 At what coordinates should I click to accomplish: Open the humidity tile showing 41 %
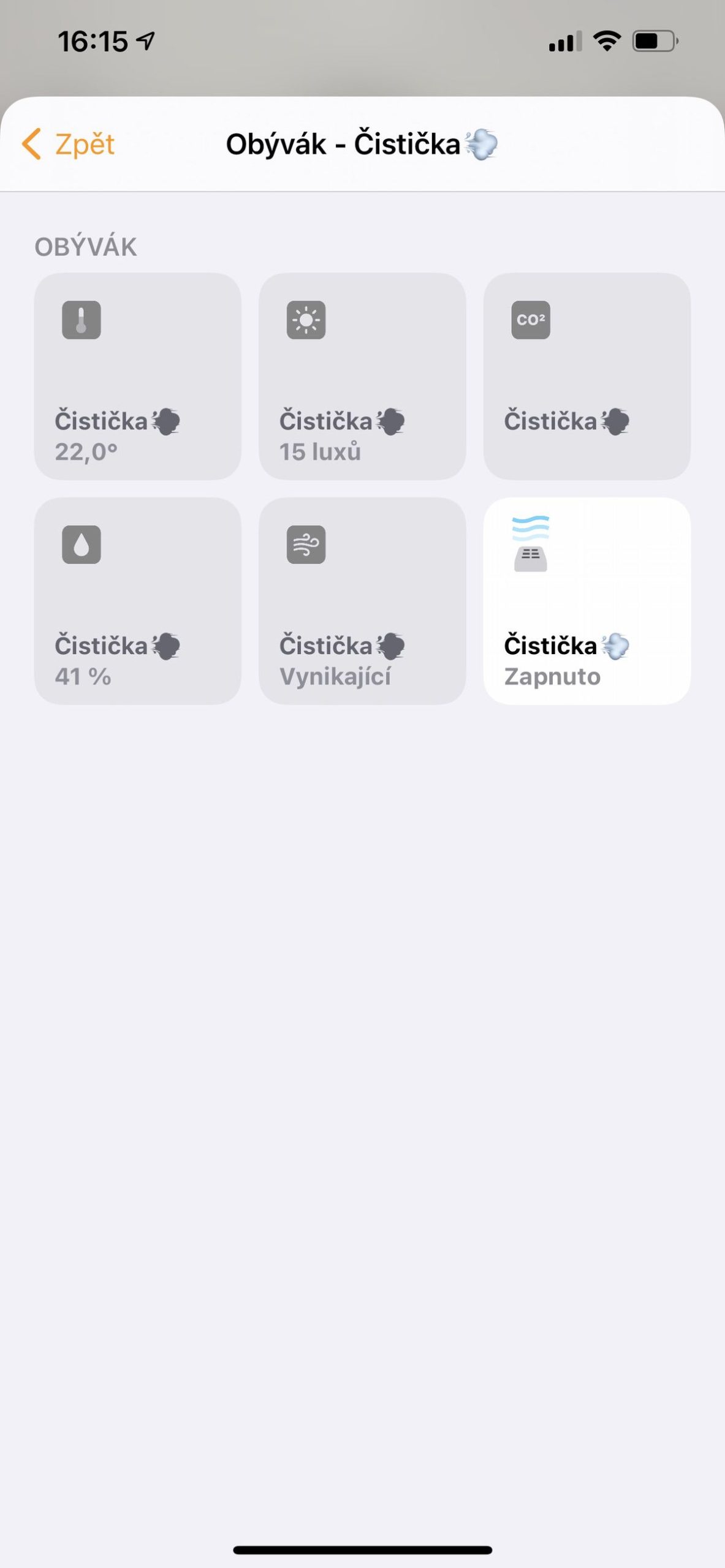coord(138,600)
